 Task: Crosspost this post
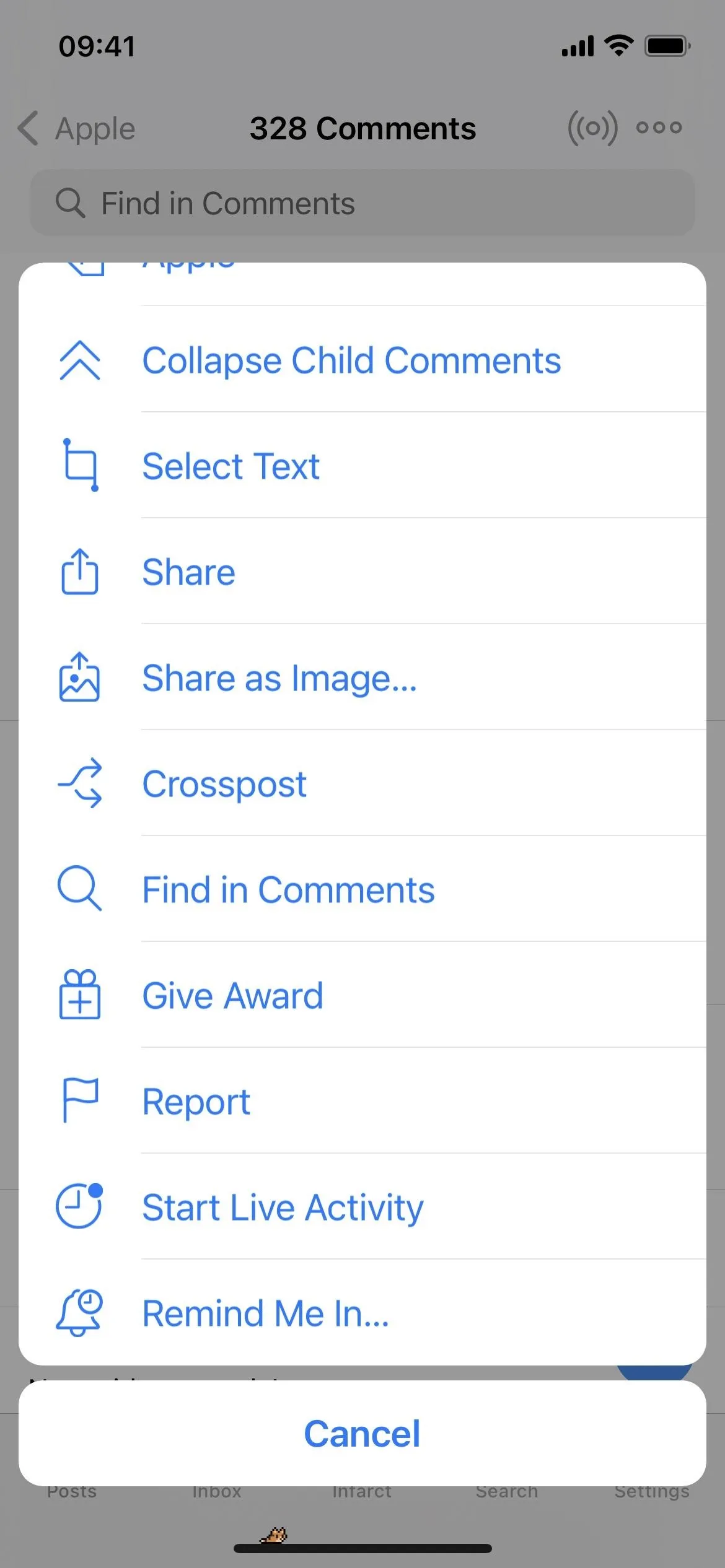362,783
